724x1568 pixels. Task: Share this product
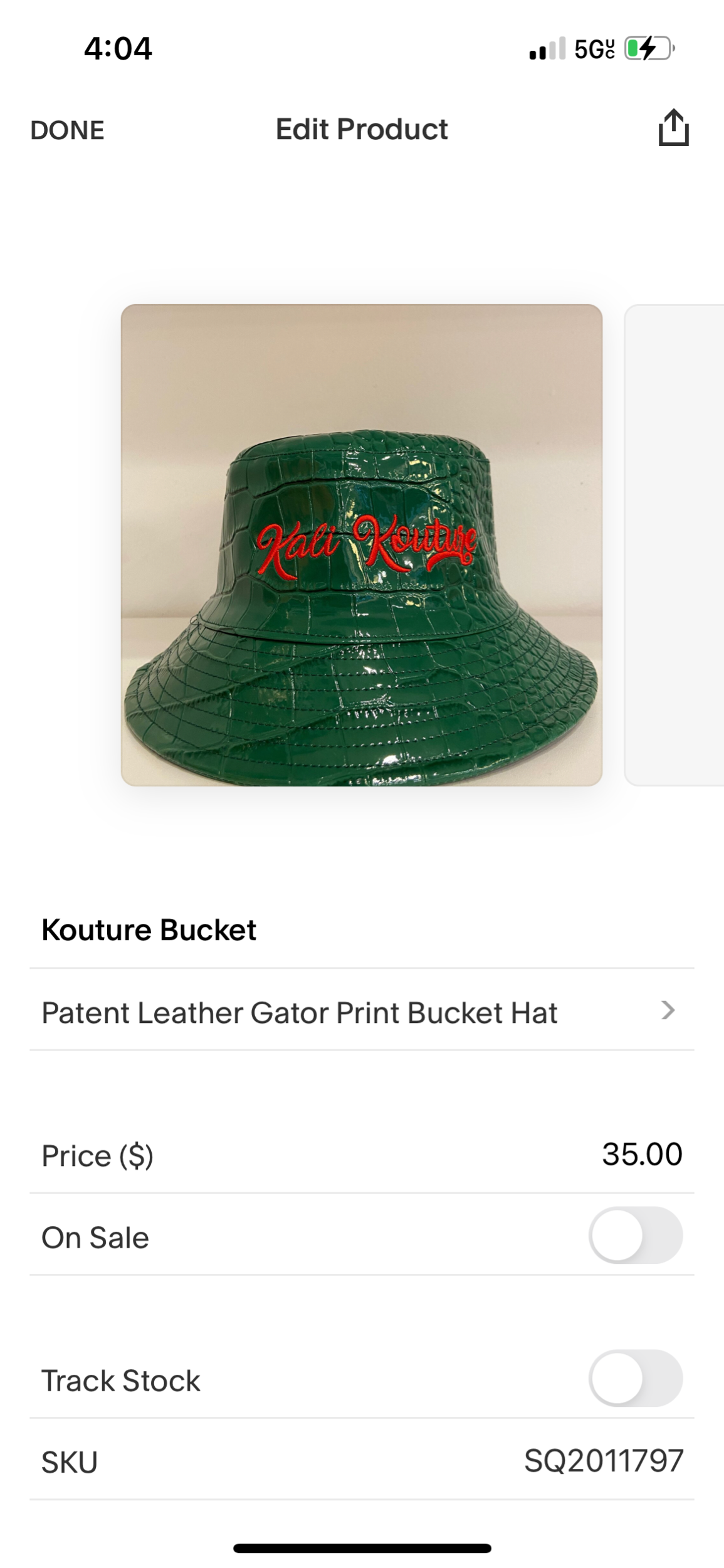(673, 129)
